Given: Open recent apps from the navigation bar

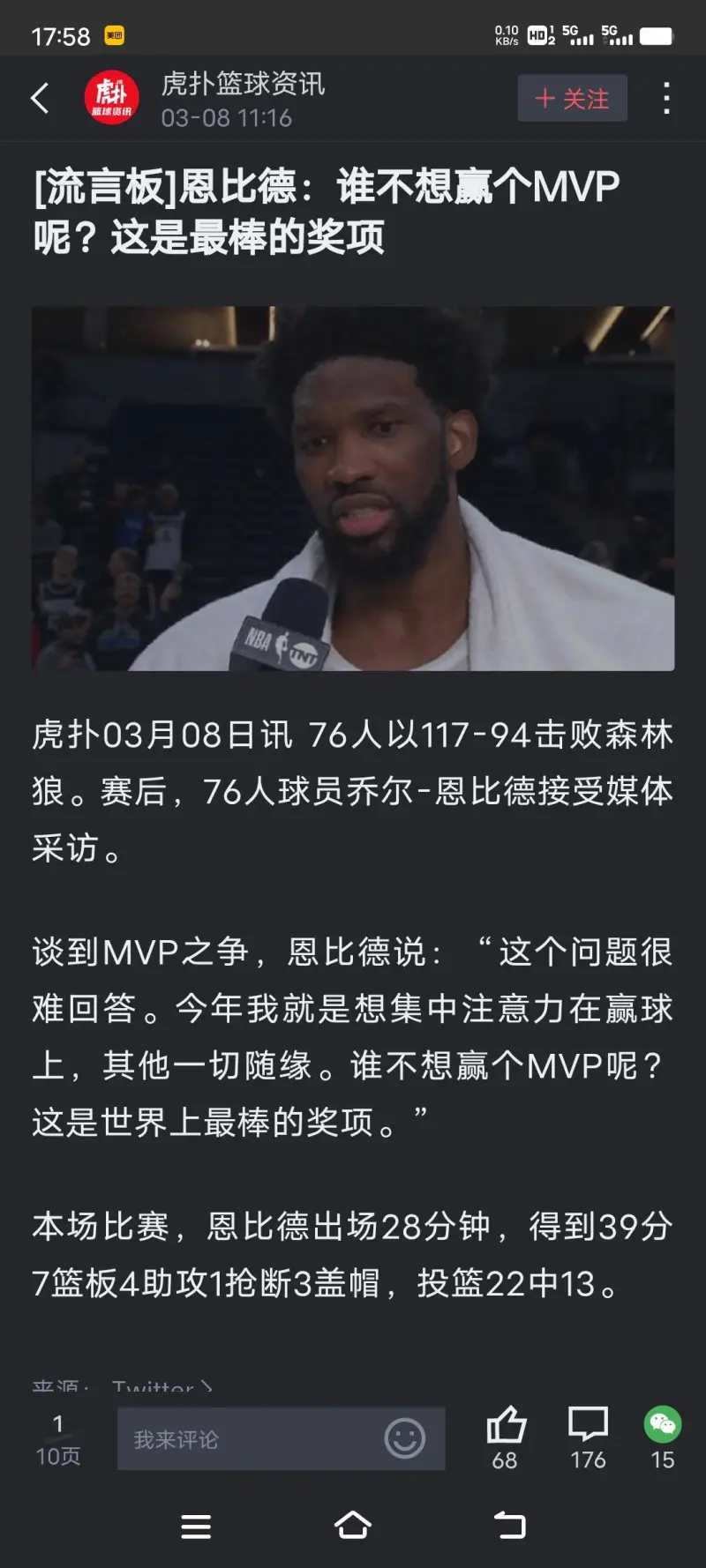Looking at the screenshot, I should [x=196, y=1526].
